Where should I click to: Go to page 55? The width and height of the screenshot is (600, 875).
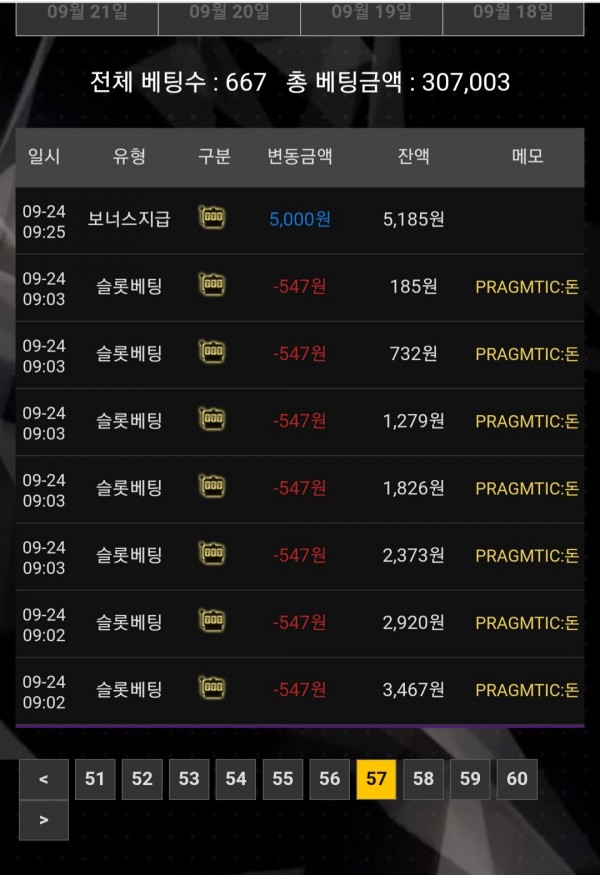pos(283,779)
